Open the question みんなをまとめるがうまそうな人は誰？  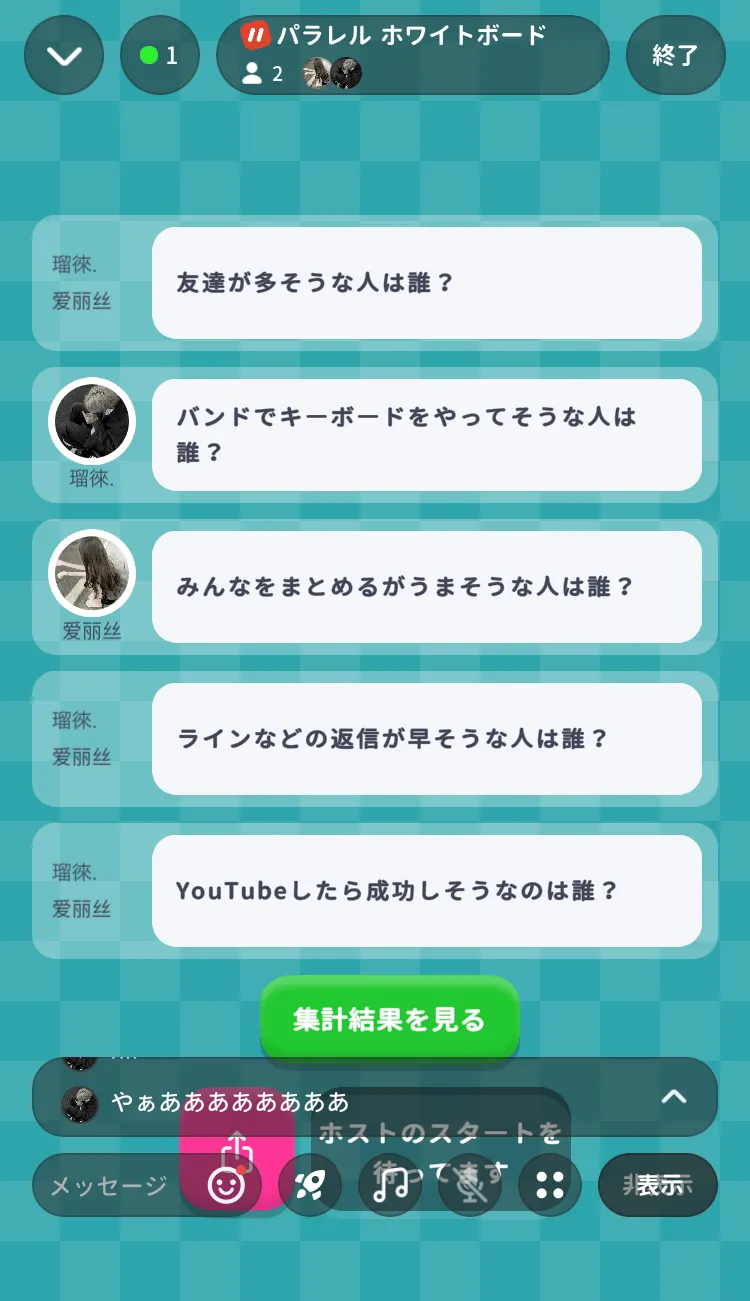pyautogui.click(x=427, y=587)
